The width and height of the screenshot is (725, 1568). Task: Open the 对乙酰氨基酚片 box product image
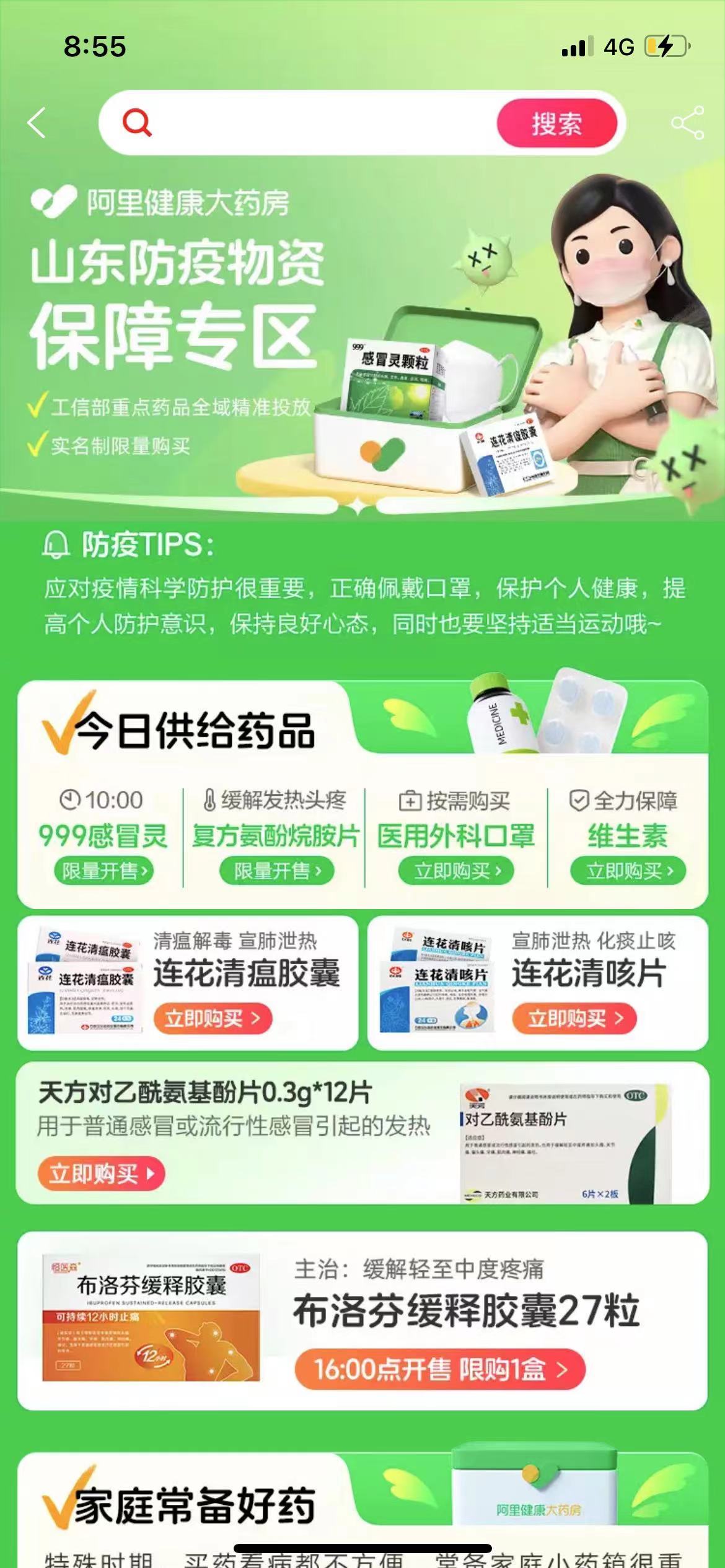564,1143
